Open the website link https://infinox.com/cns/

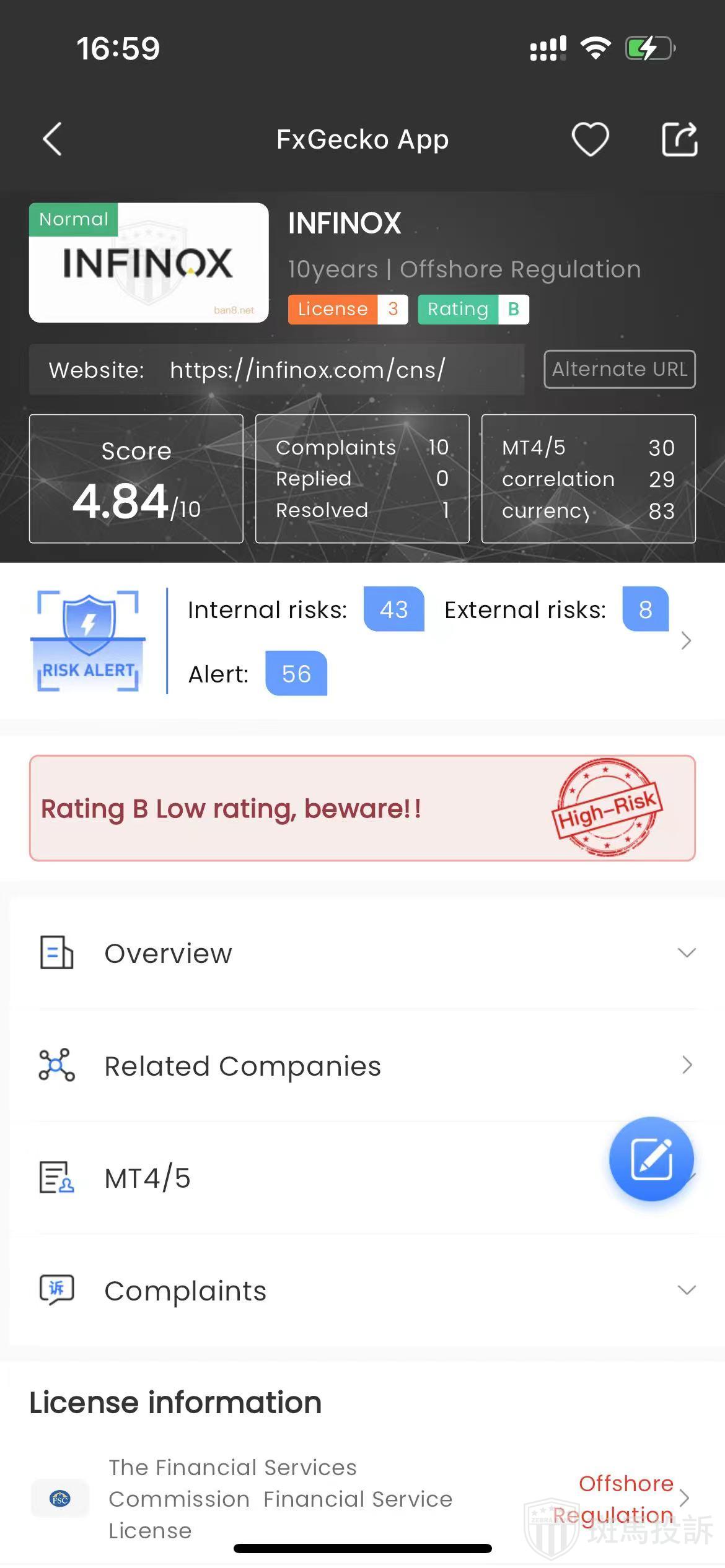click(306, 369)
